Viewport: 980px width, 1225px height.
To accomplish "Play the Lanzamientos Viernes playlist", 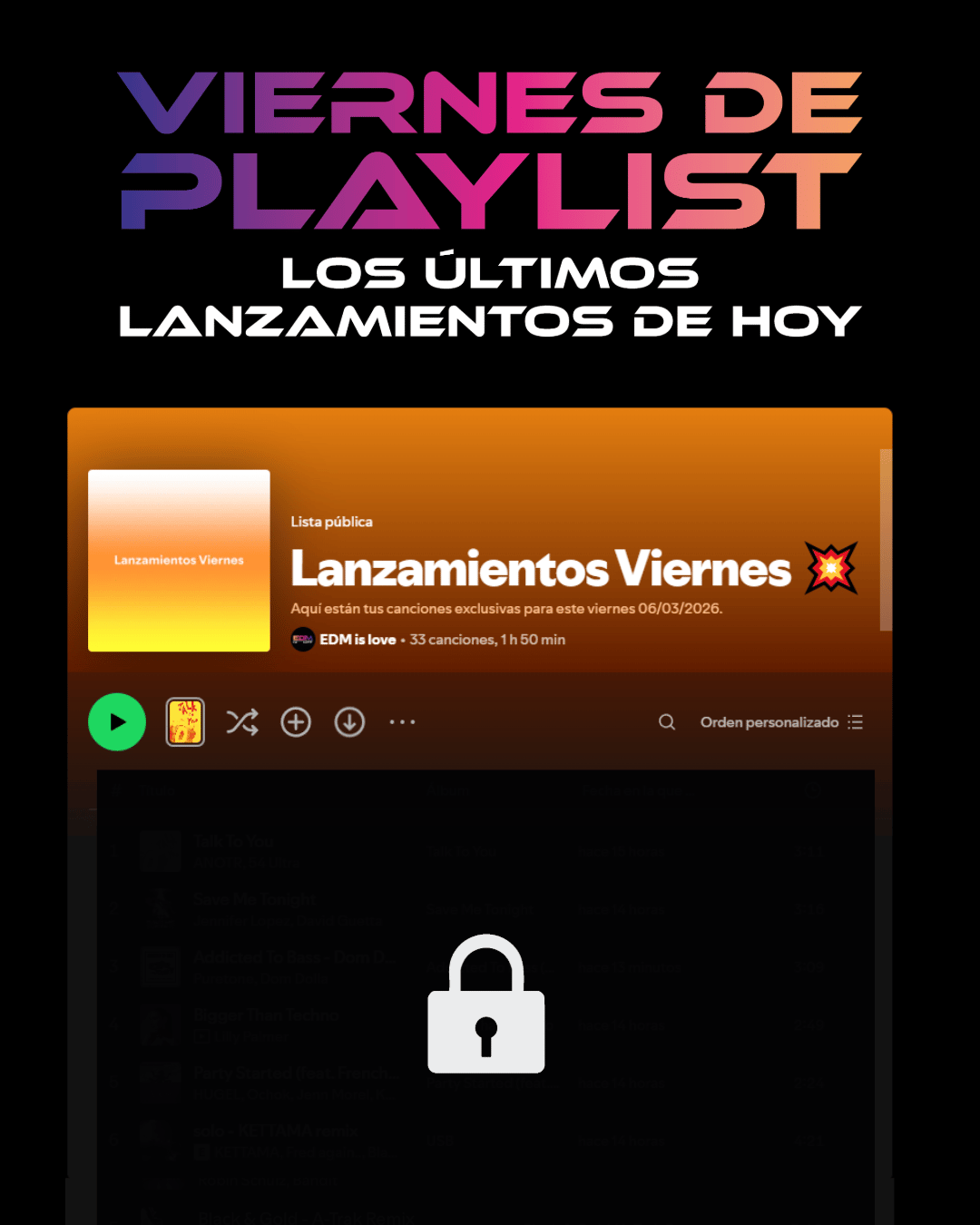I will pyautogui.click(x=116, y=721).
